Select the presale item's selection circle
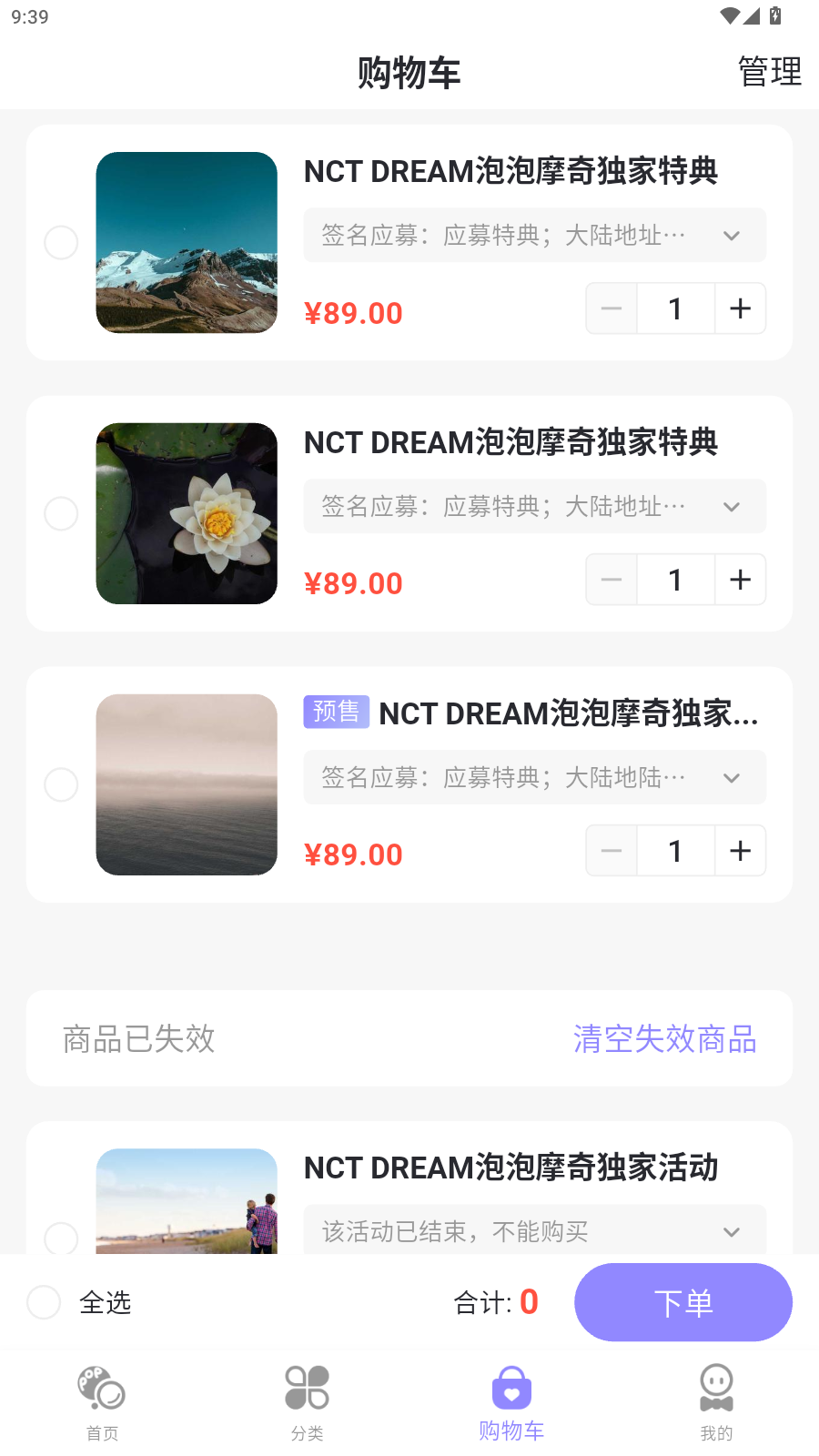The image size is (819, 1456). tap(61, 784)
